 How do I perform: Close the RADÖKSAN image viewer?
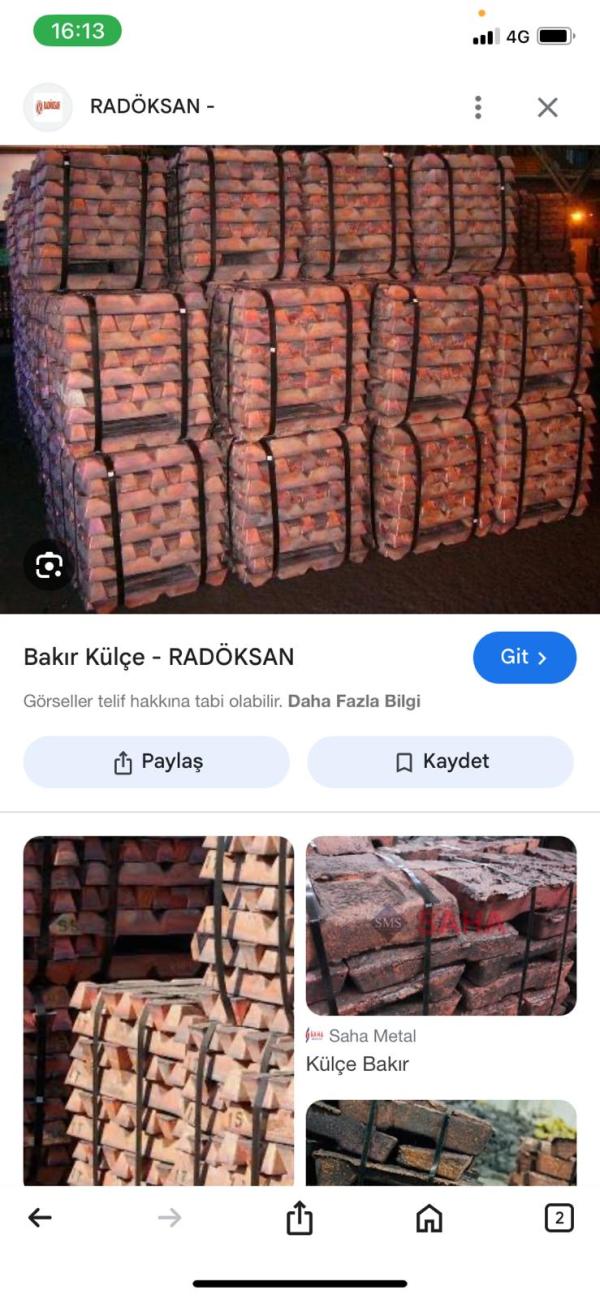(547, 107)
